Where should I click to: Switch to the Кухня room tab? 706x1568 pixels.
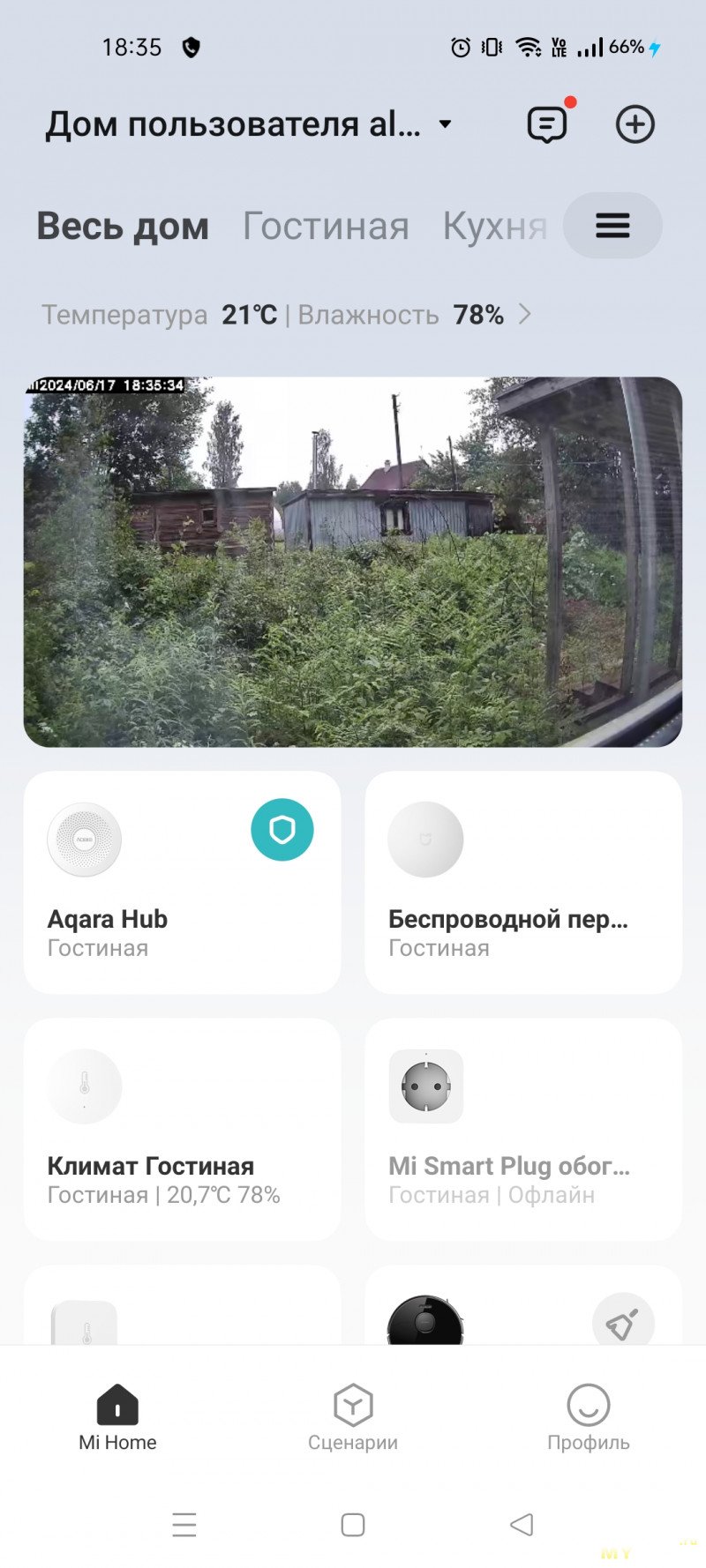[494, 226]
